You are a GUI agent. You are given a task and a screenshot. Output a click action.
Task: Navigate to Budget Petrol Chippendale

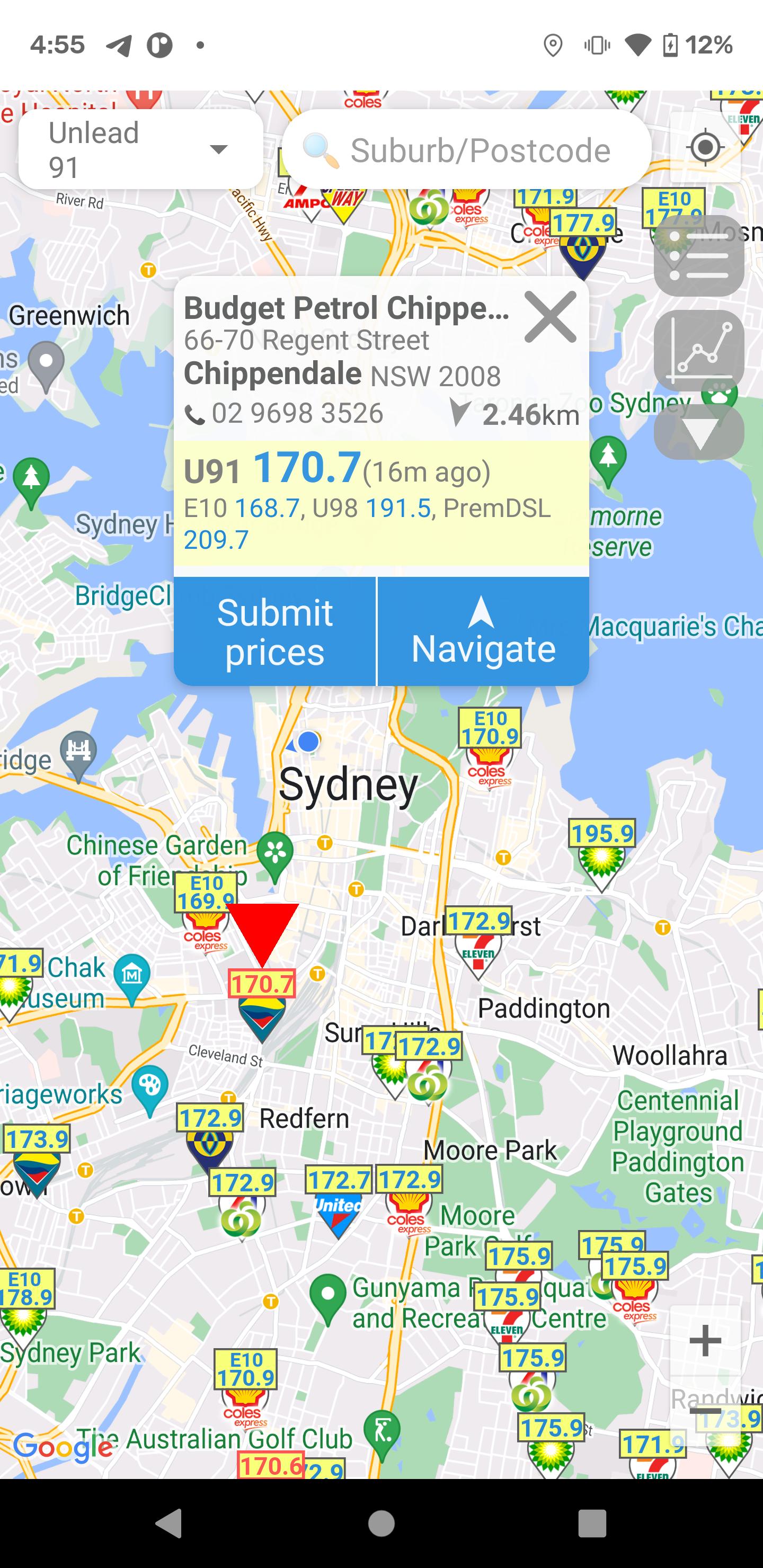coord(483,631)
